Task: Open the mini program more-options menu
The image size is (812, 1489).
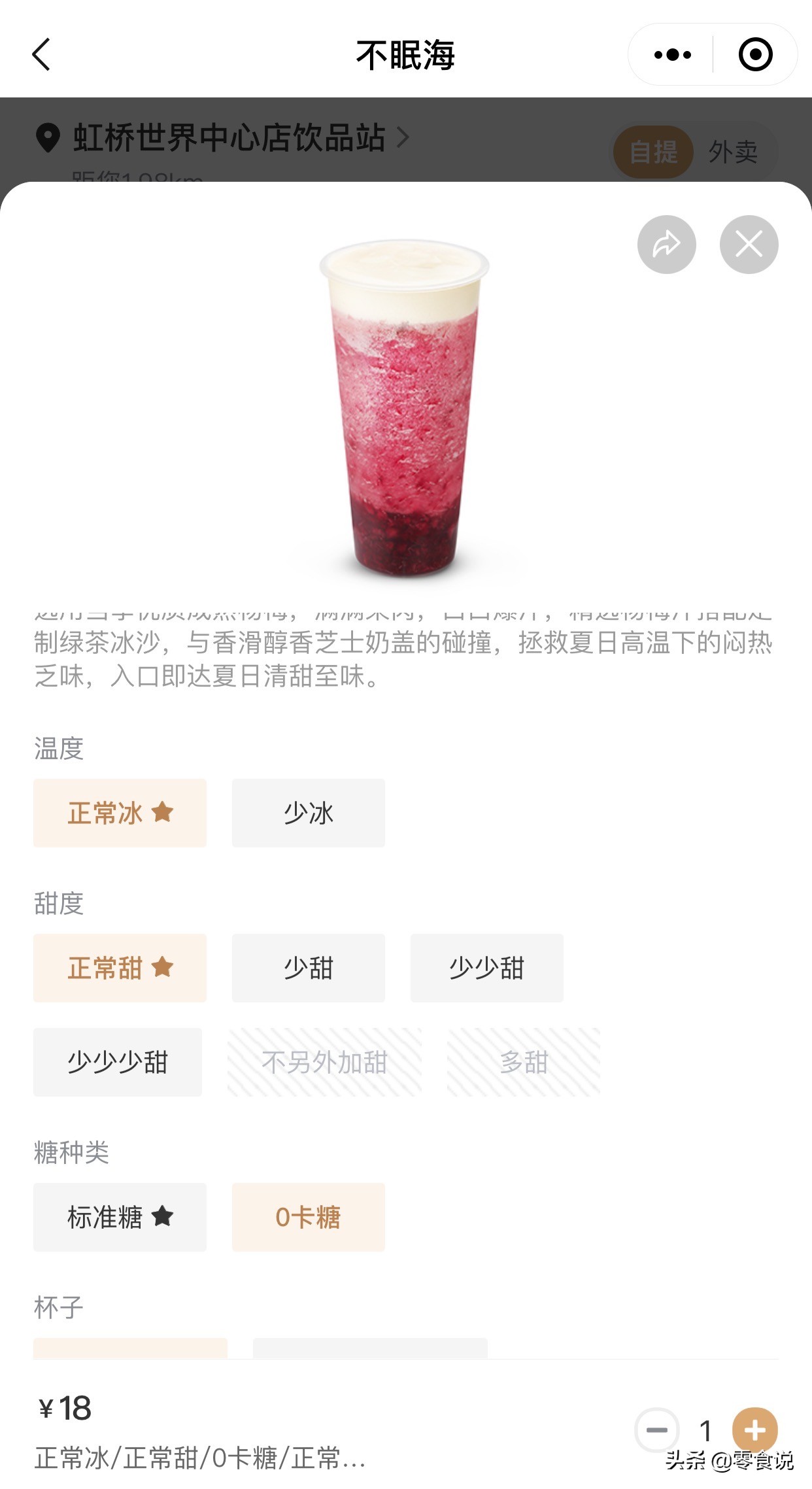Action: coord(672,55)
